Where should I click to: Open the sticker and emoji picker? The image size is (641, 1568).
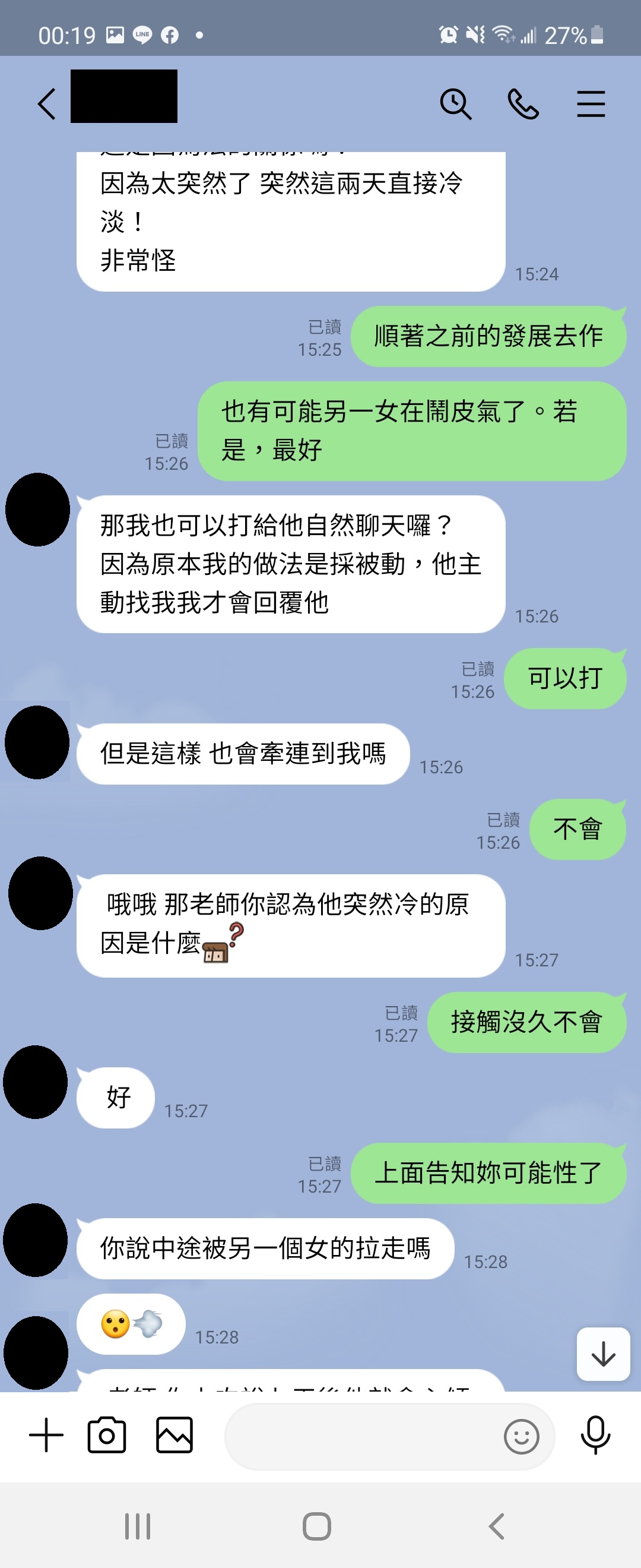[x=521, y=1437]
